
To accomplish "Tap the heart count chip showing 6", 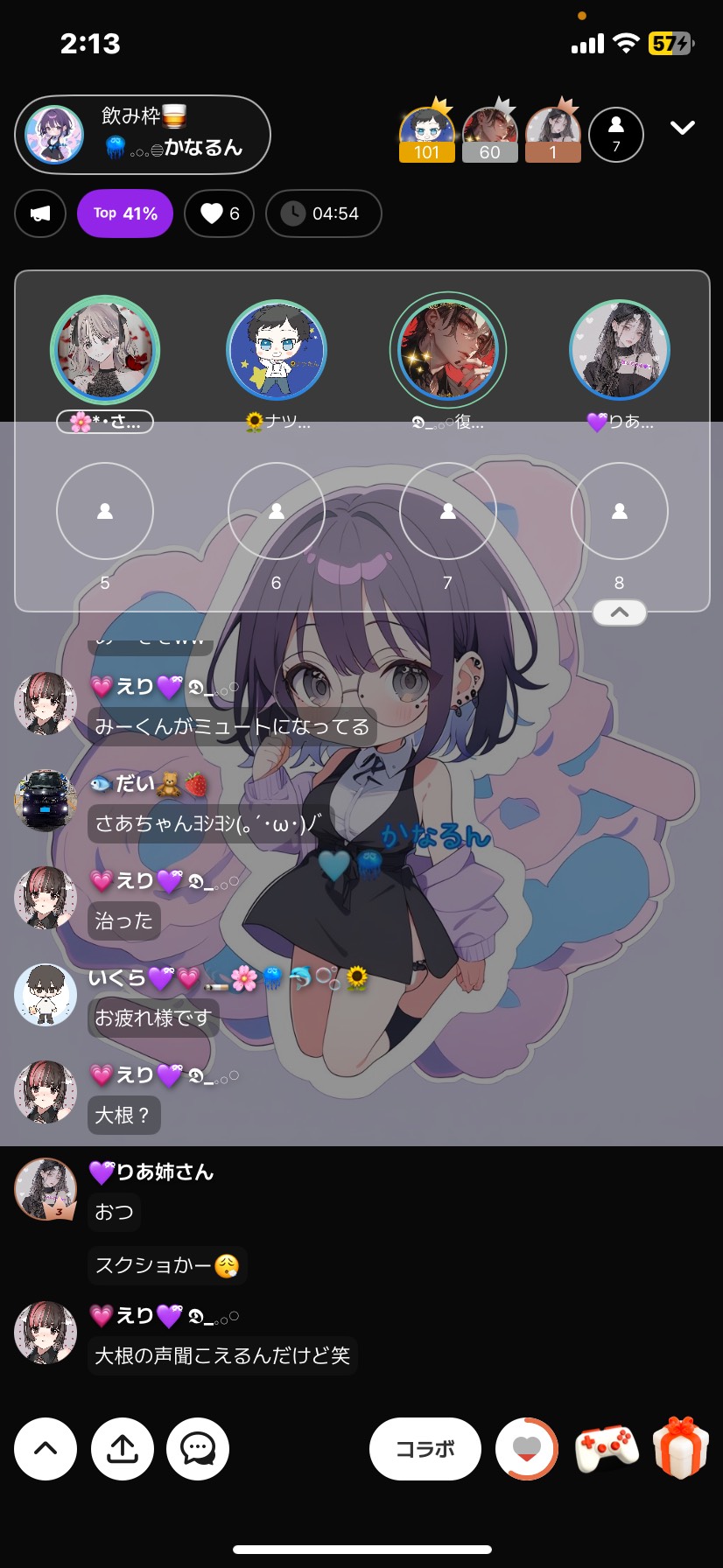I will (219, 213).
